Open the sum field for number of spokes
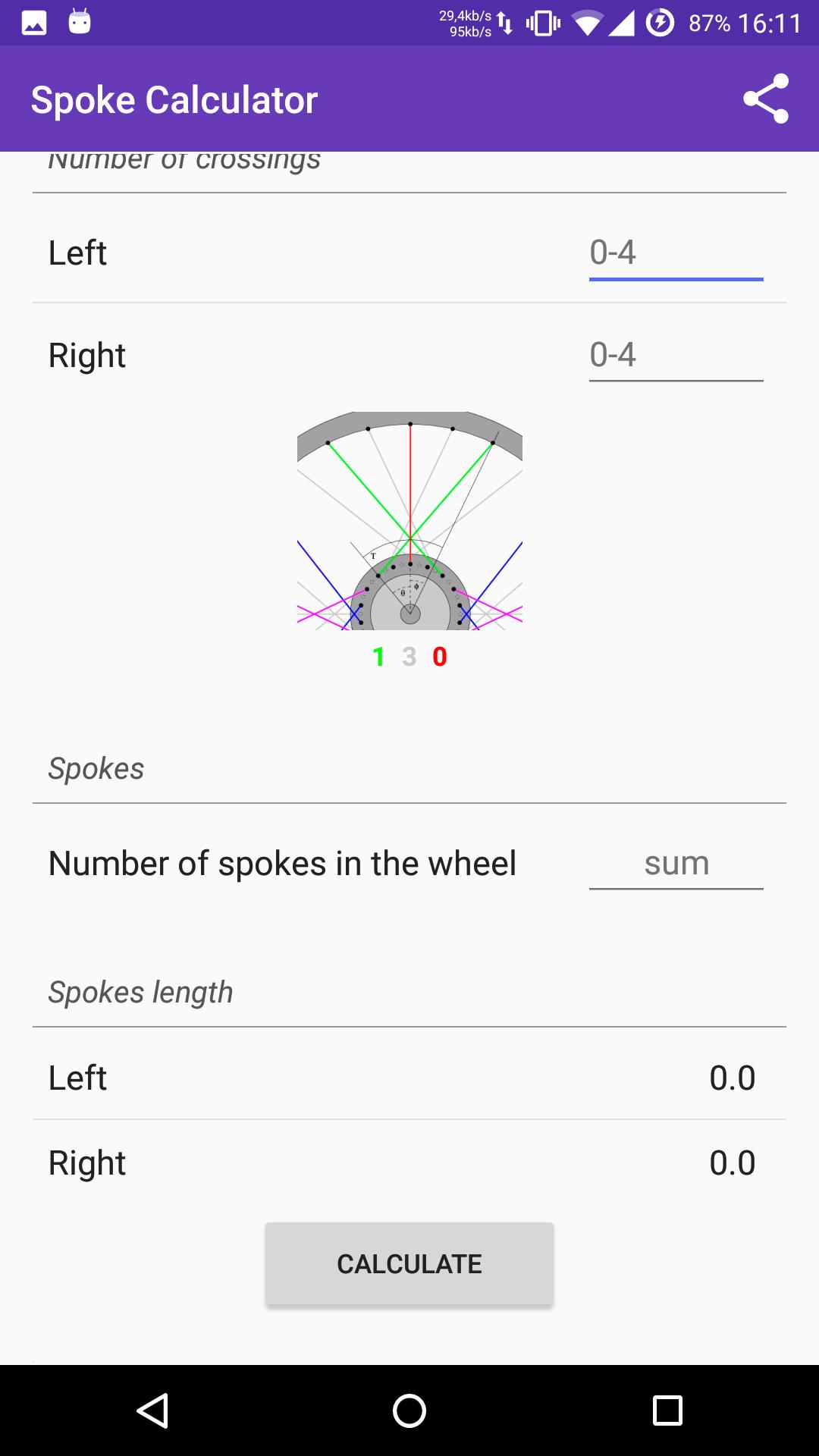The width and height of the screenshot is (819, 1456). tap(675, 862)
